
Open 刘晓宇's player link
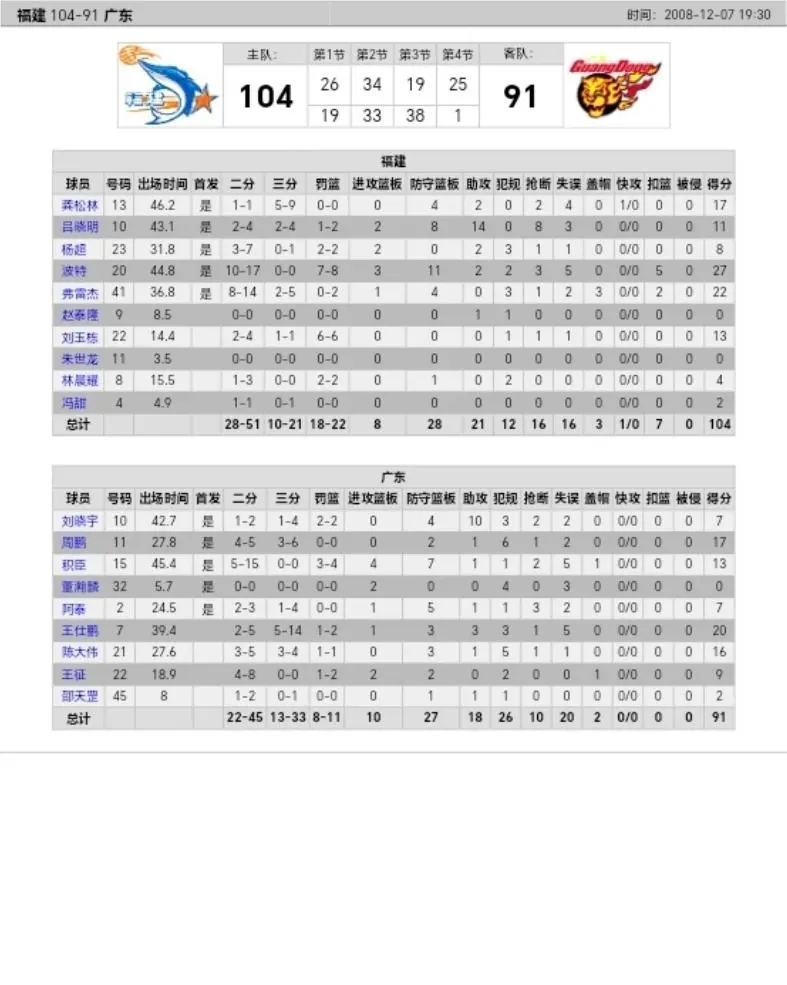(x=77, y=520)
